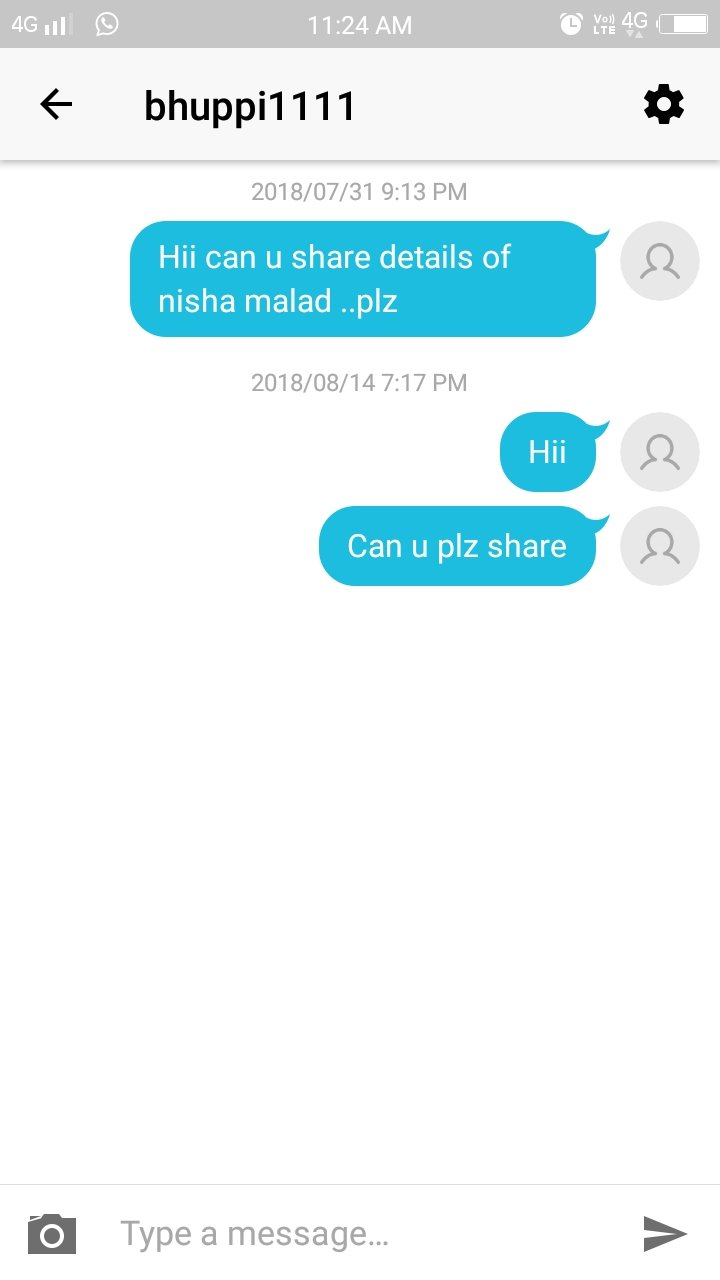Image resolution: width=720 pixels, height=1280 pixels.
Task: Go back using the arrow icon
Action: (56, 105)
